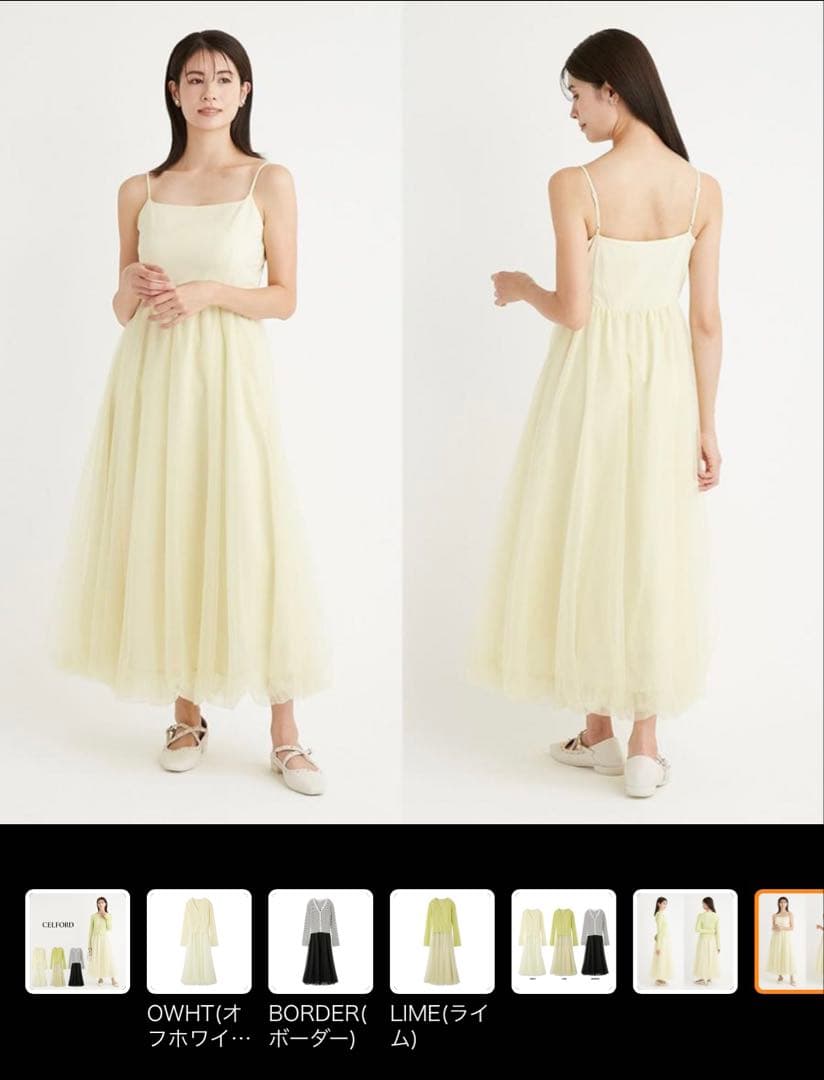The image size is (824, 1080).
Task: View the model in long-sleeve cardigan thumbnail
Action: [x=685, y=941]
